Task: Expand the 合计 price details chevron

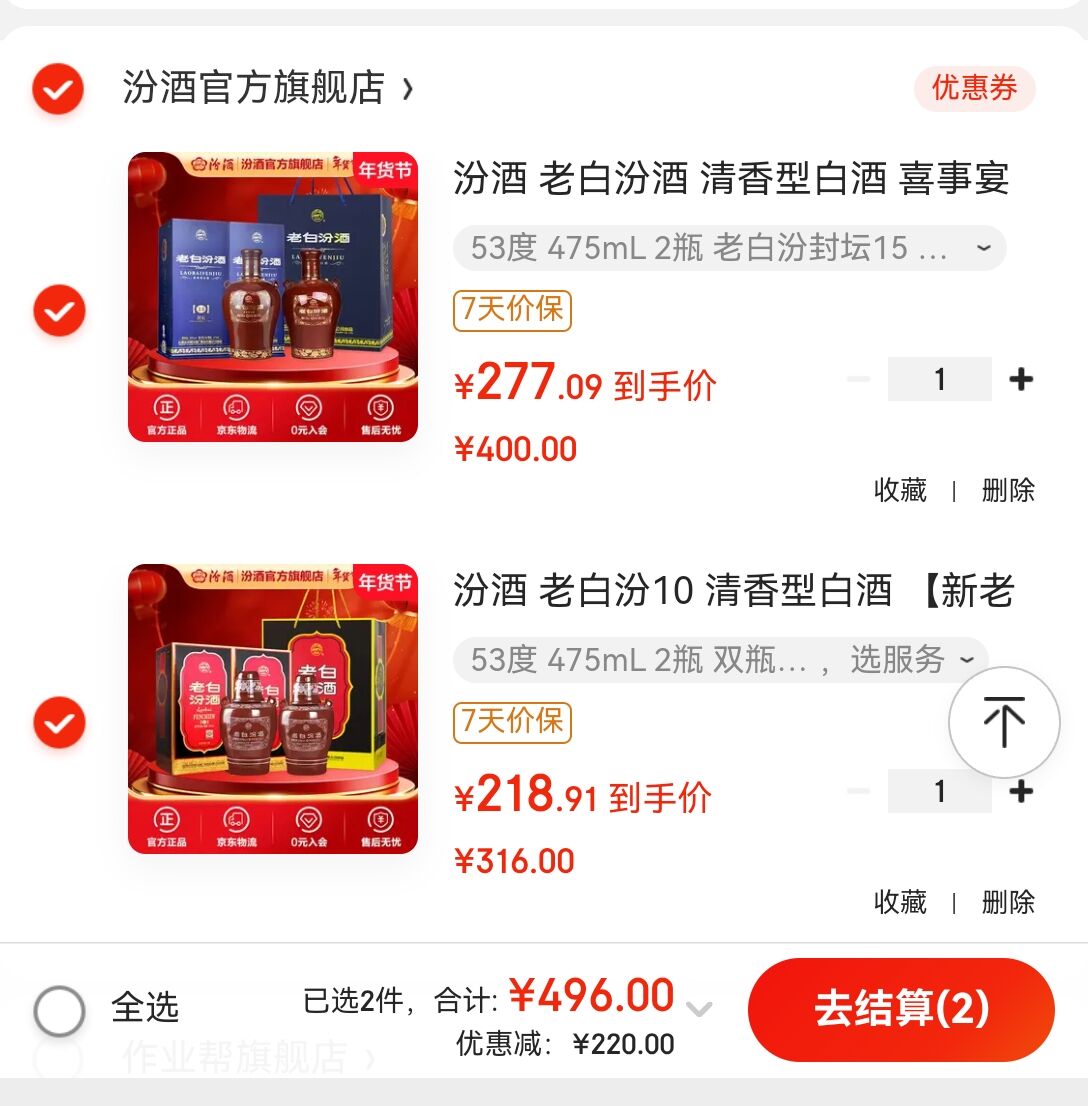Action: pyautogui.click(x=700, y=1009)
